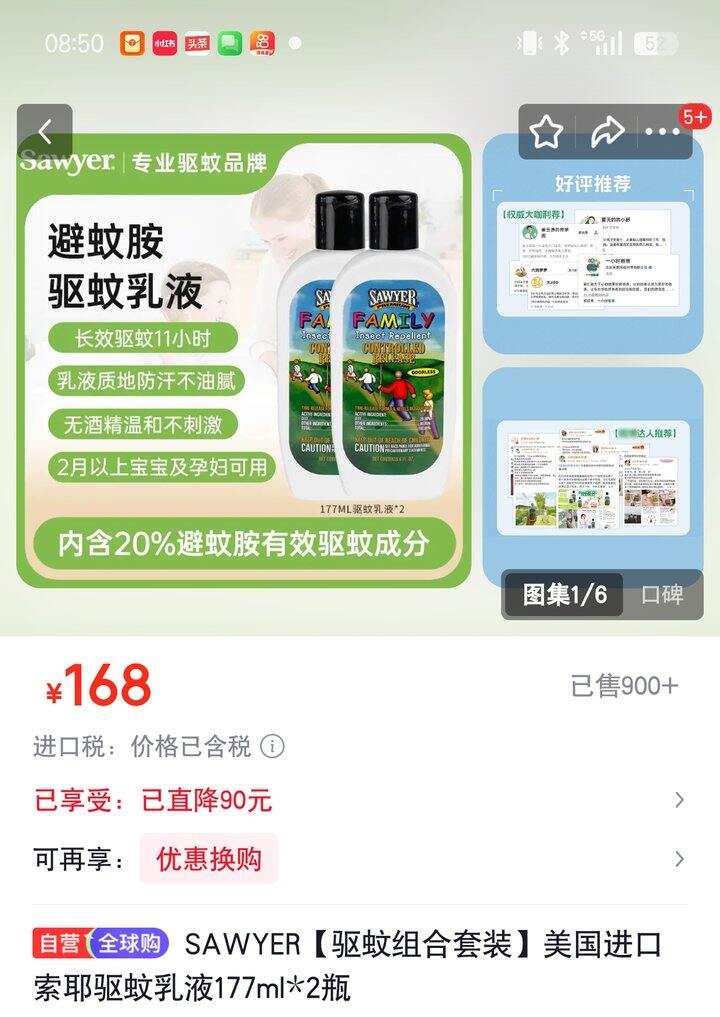Open the main Sawyer product image
Viewport: 720px width, 1017px height.
pyautogui.click(x=244, y=361)
